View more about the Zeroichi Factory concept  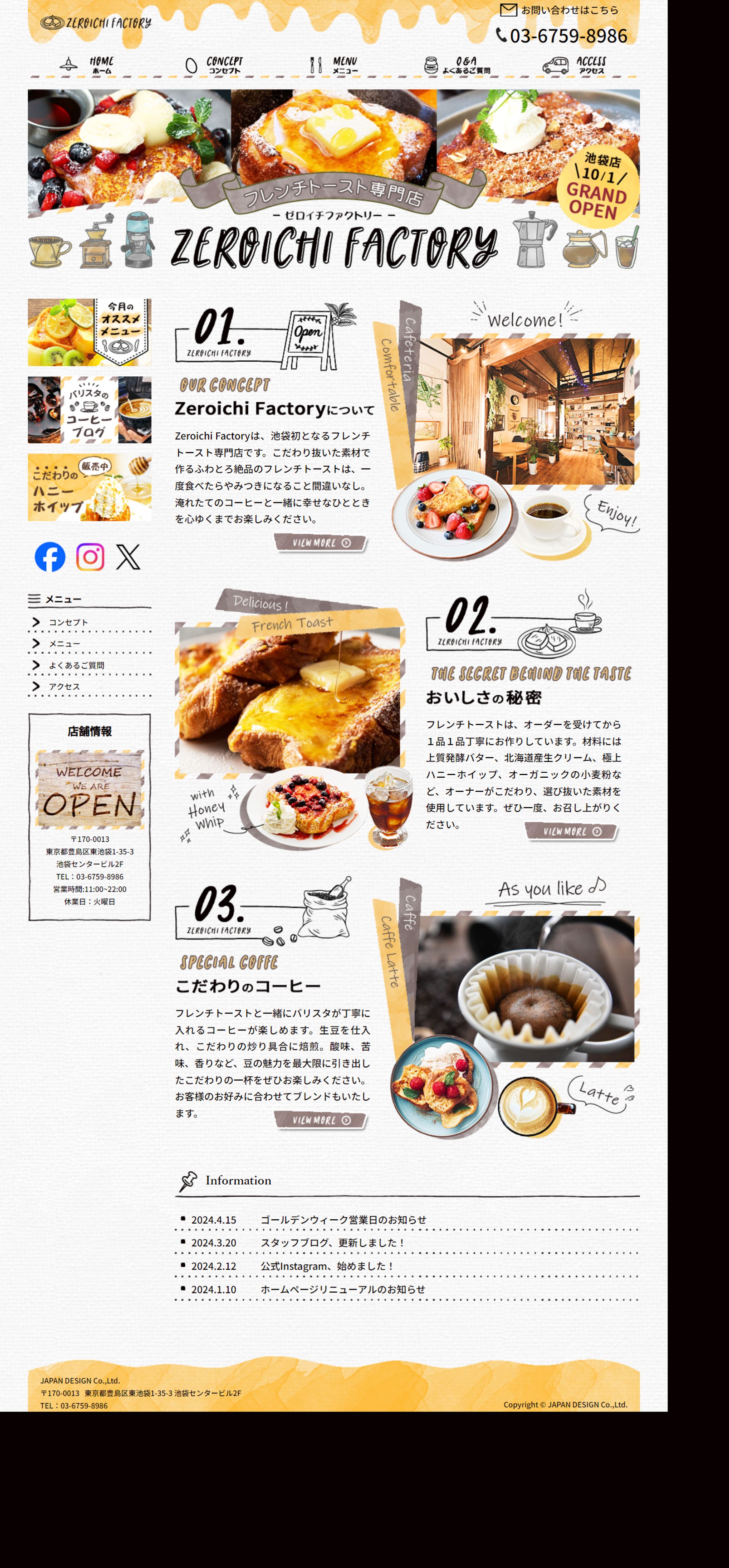coord(321,543)
